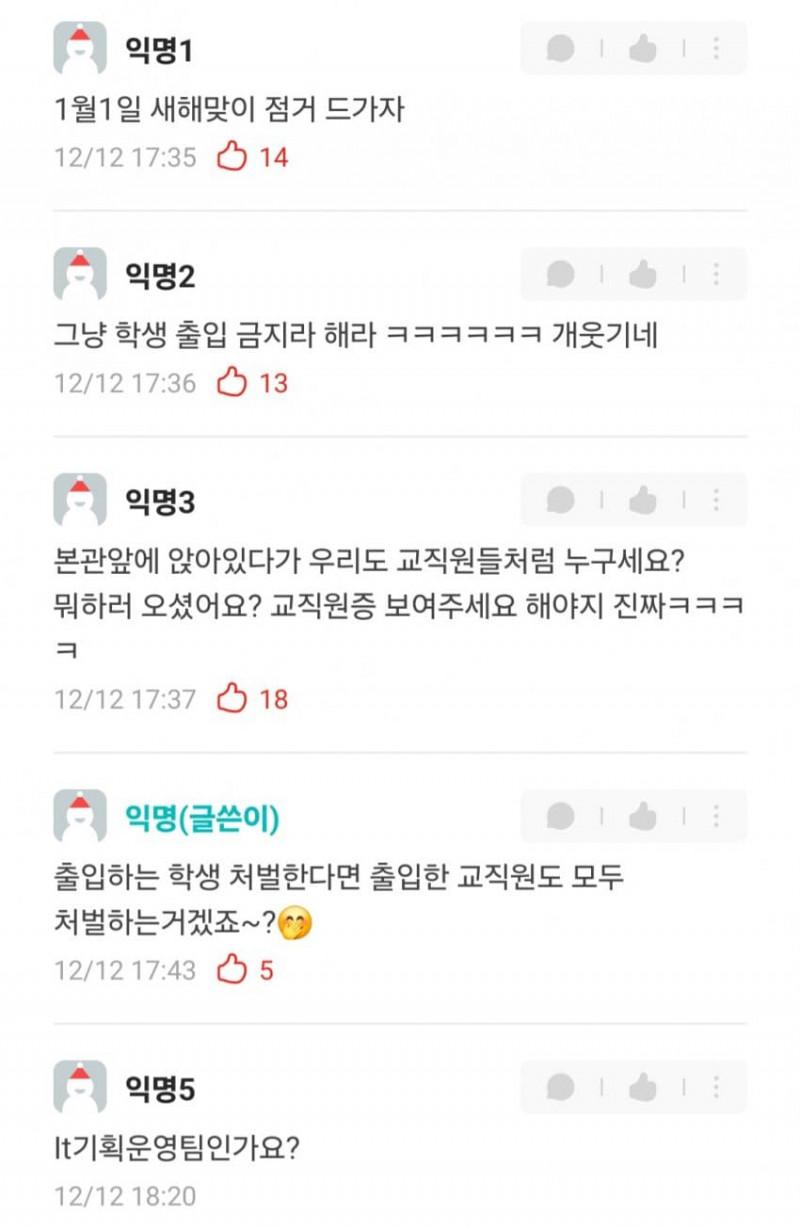Viewport: 800px width, 1228px height.
Task: Like 익명5's comment
Action: 642,1087
